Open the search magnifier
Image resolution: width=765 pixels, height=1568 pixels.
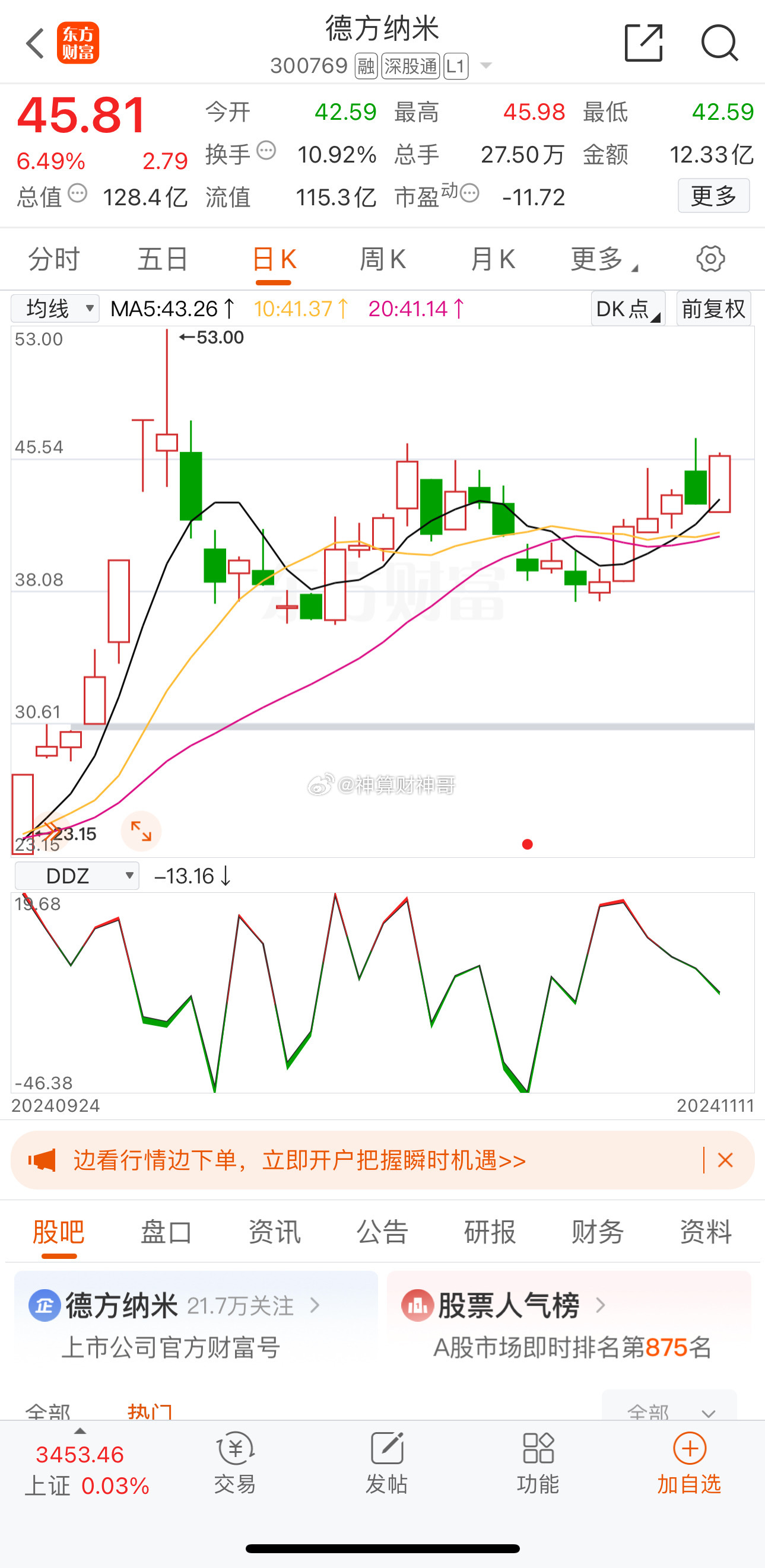719,43
